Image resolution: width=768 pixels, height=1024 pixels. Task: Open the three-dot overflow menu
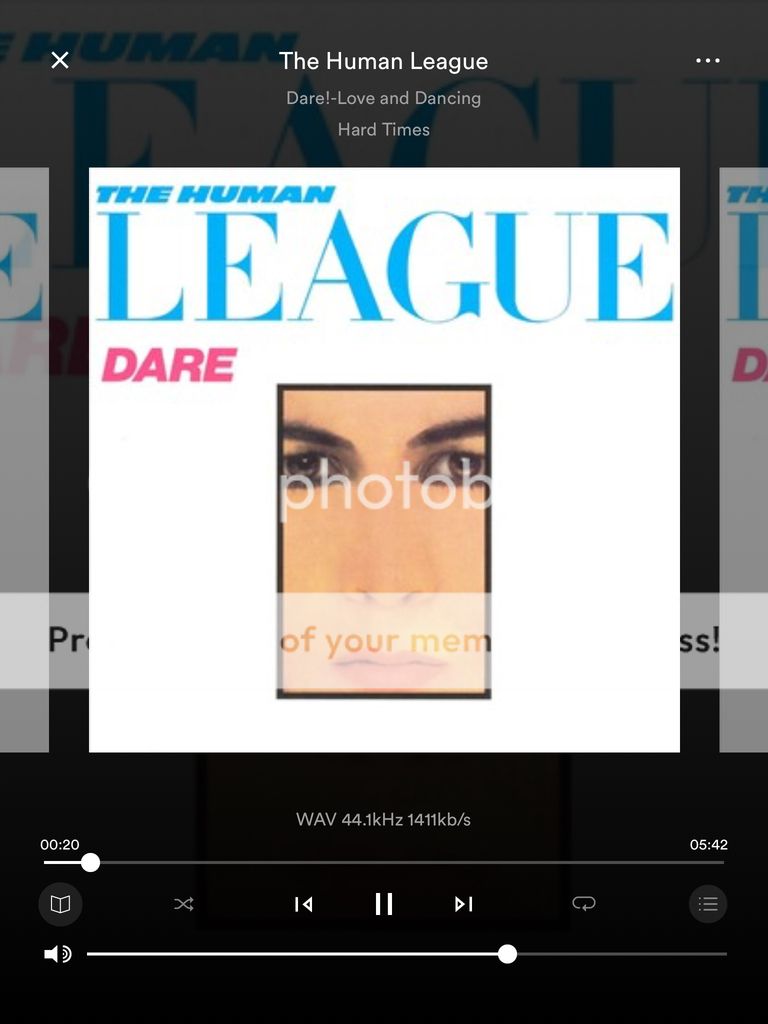pos(707,60)
